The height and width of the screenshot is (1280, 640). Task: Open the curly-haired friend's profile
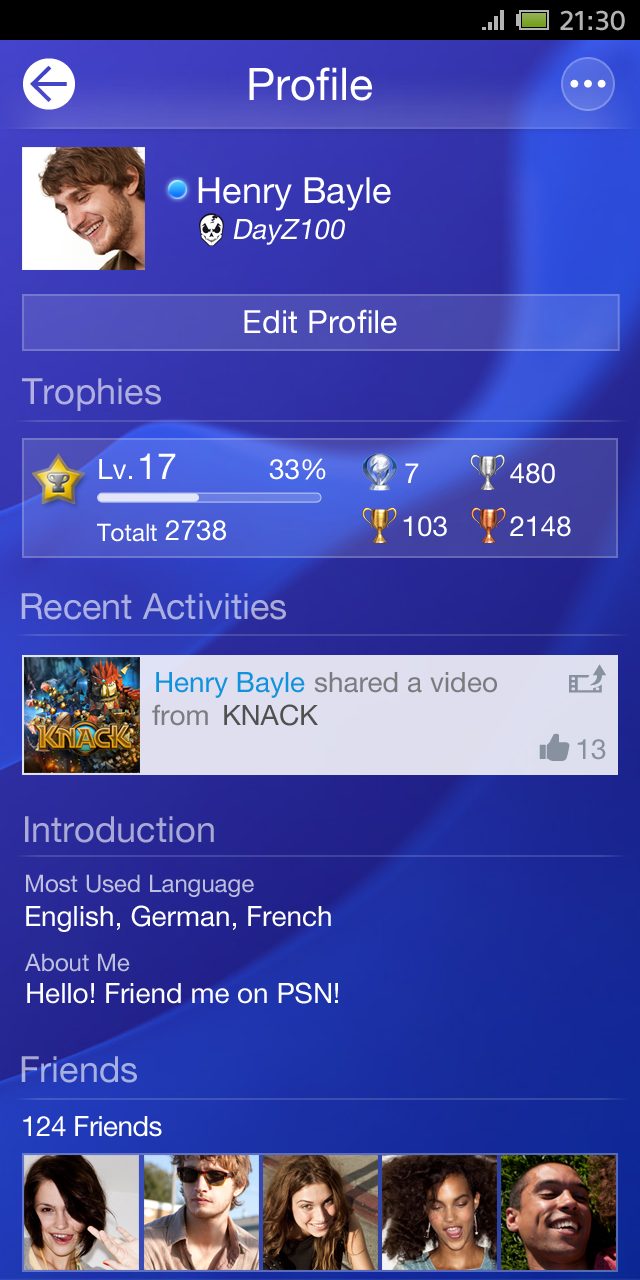point(439,1212)
